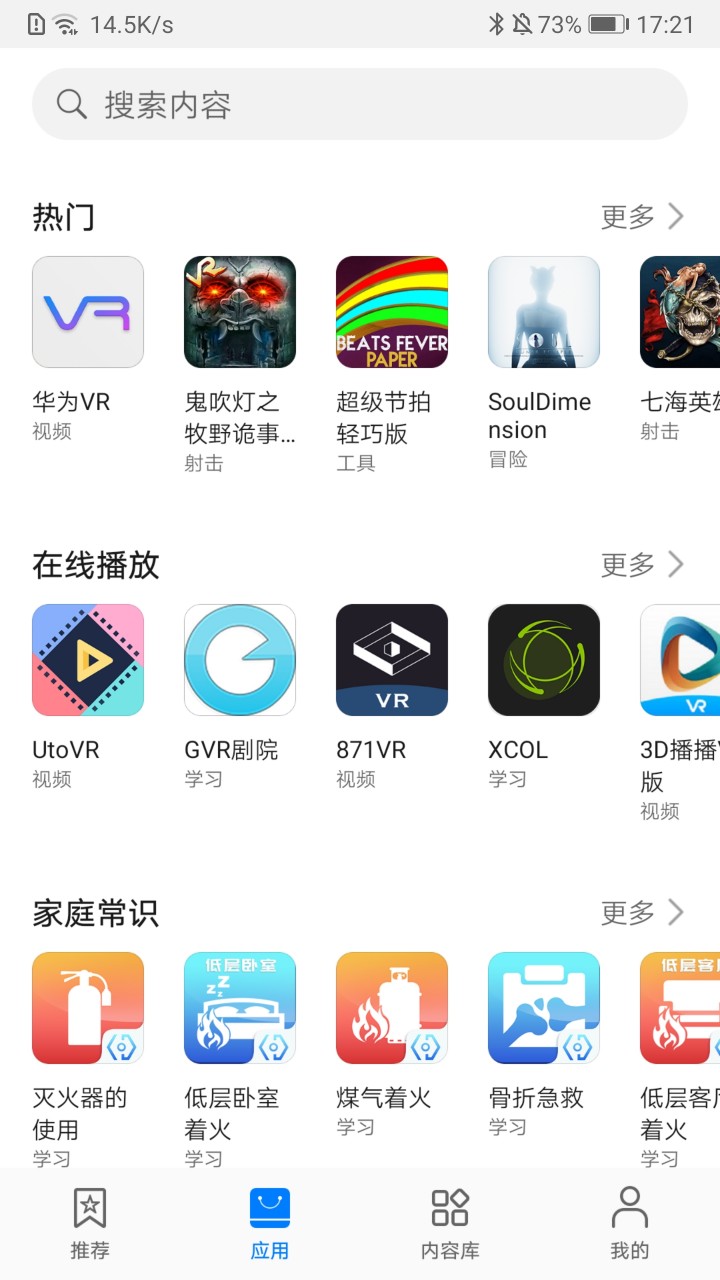Select the 骨折急救 first aid icon
The width and height of the screenshot is (720, 1280).
coord(543,1007)
